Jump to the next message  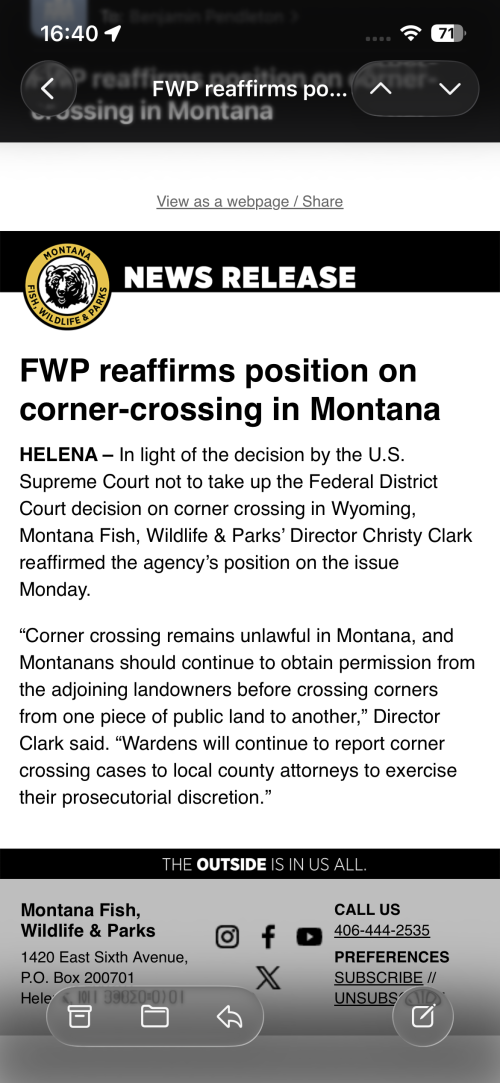point(449,88)
